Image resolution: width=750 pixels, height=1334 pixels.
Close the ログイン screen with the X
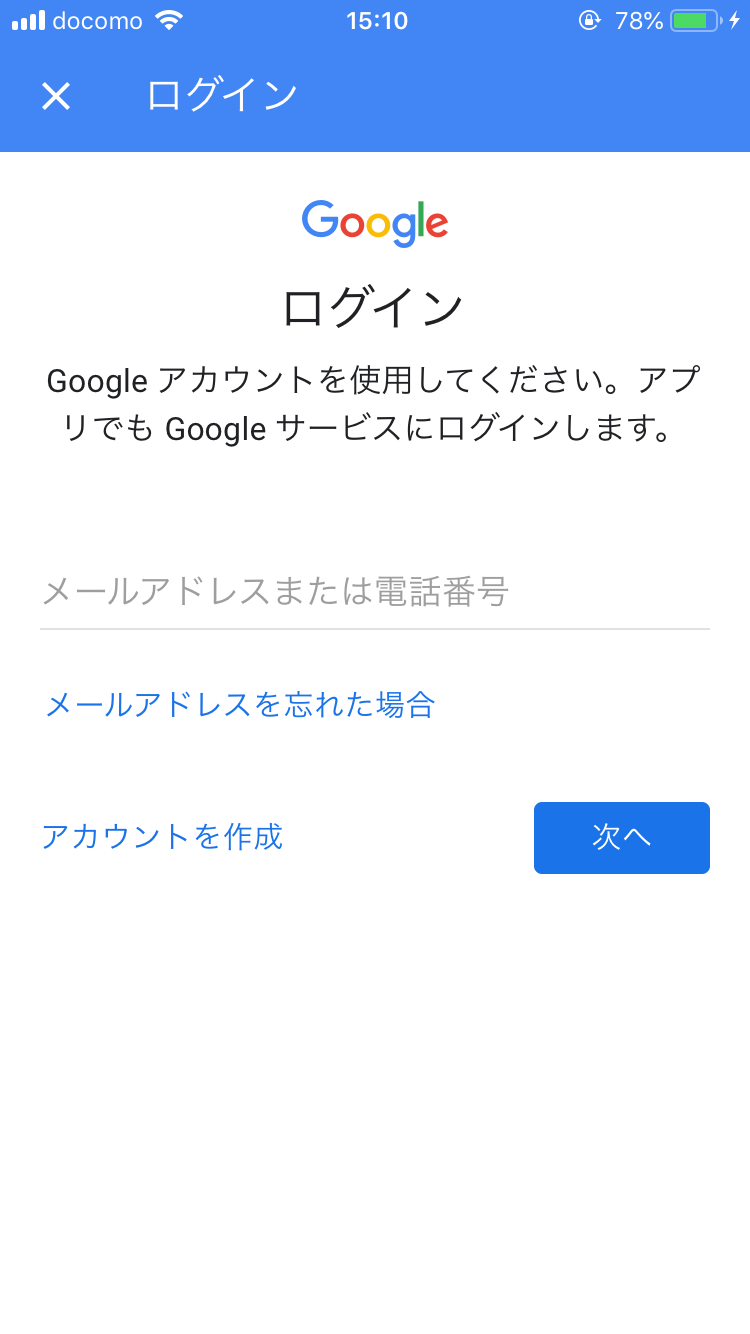[56, 96]
